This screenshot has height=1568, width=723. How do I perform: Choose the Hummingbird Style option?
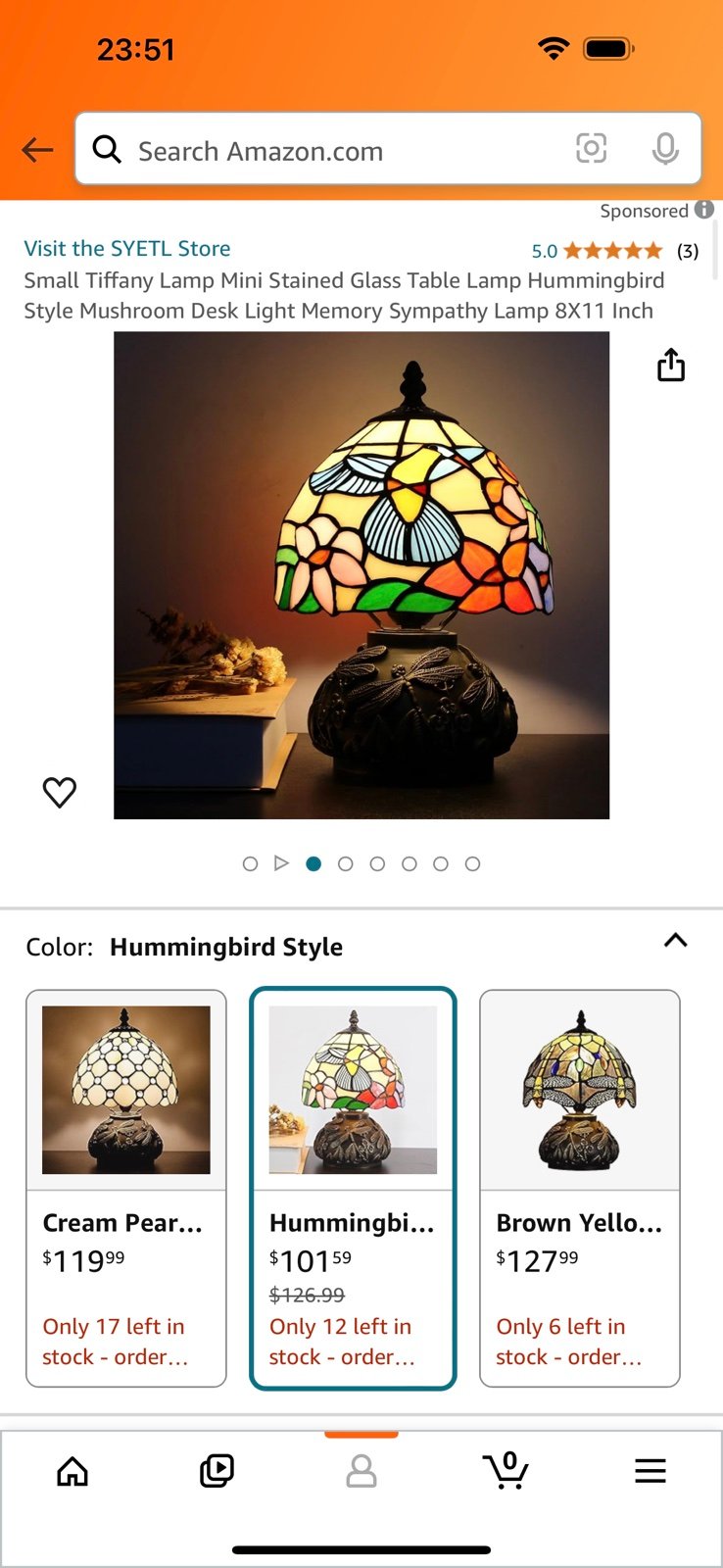353,1188
